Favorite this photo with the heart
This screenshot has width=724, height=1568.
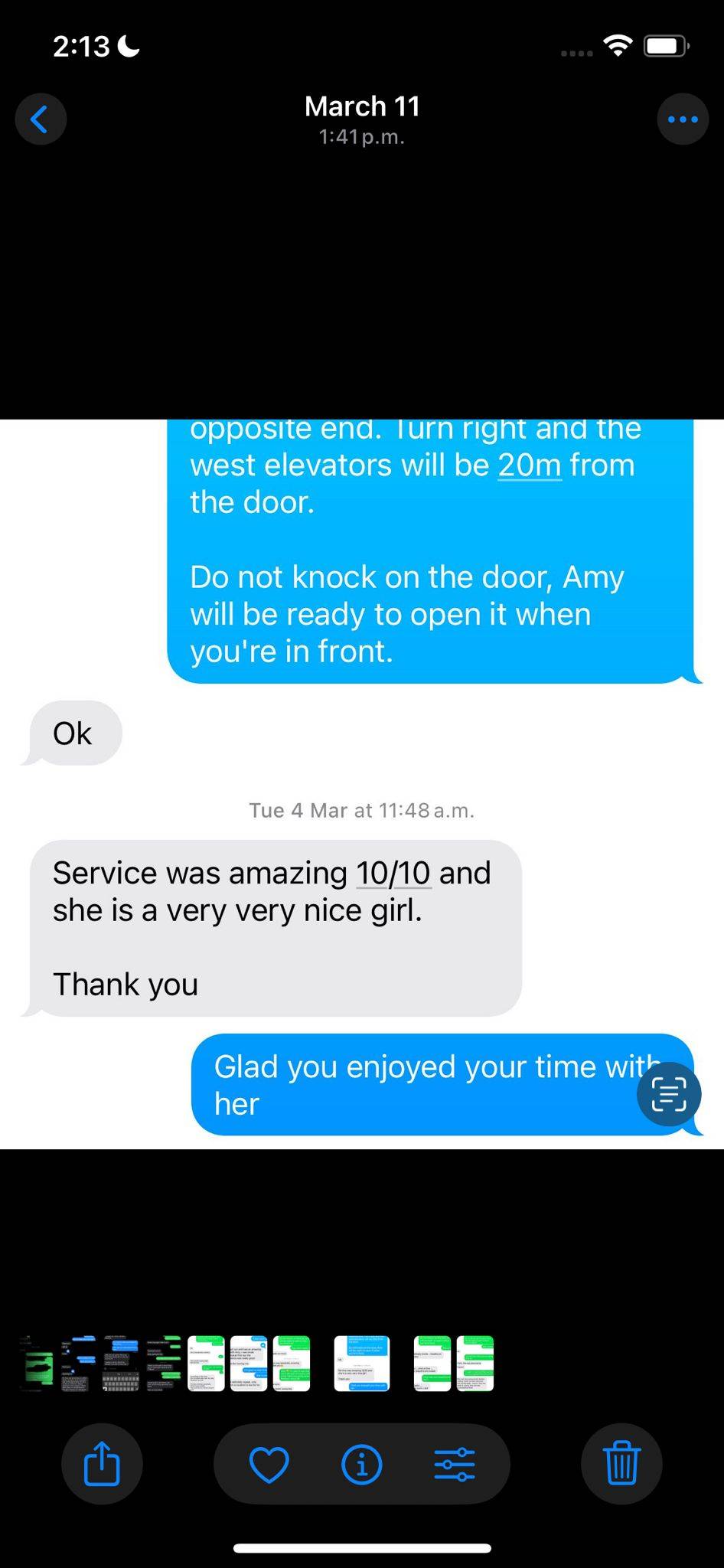coord(269,1464)
